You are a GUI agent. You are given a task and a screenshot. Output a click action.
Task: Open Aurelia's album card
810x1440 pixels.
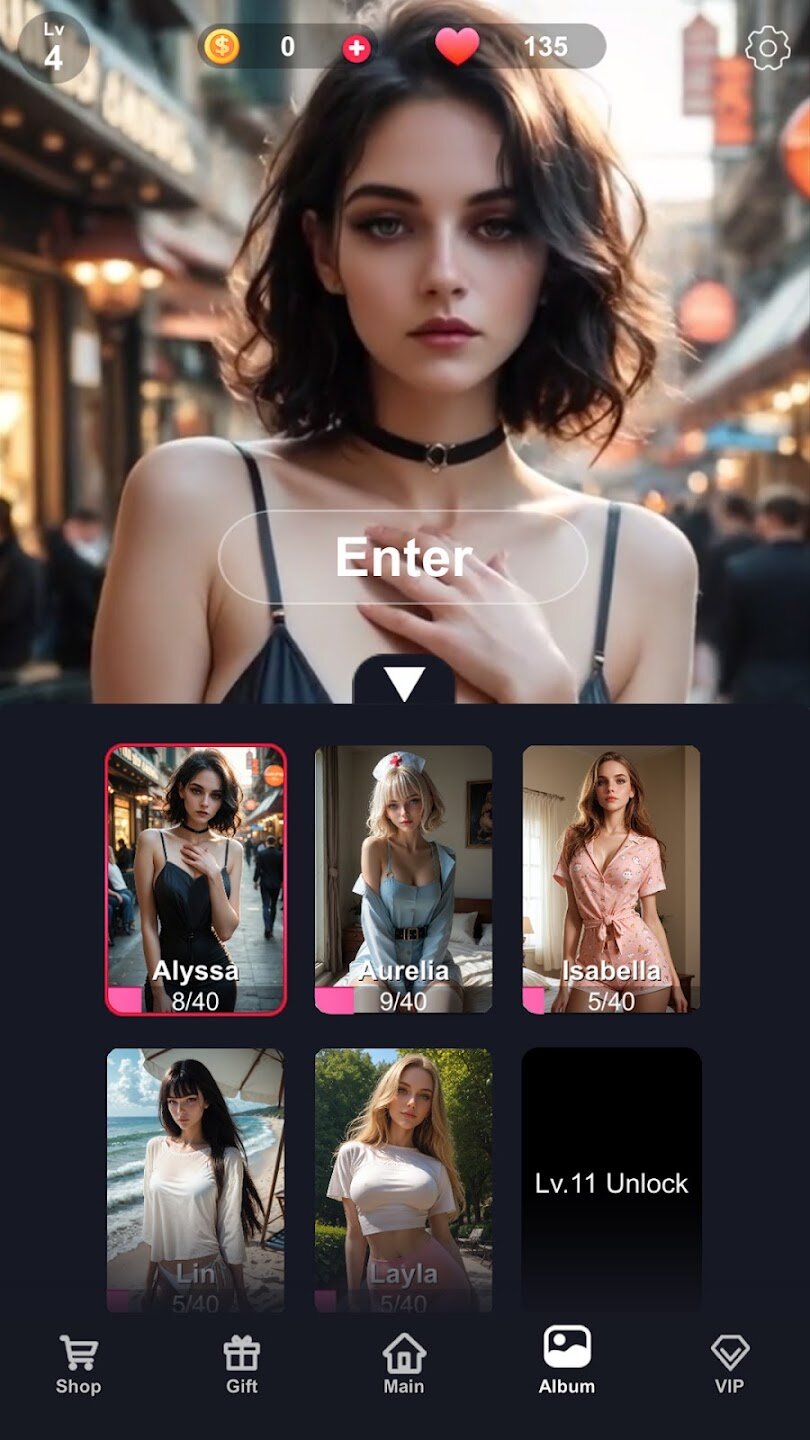(403, 880)
